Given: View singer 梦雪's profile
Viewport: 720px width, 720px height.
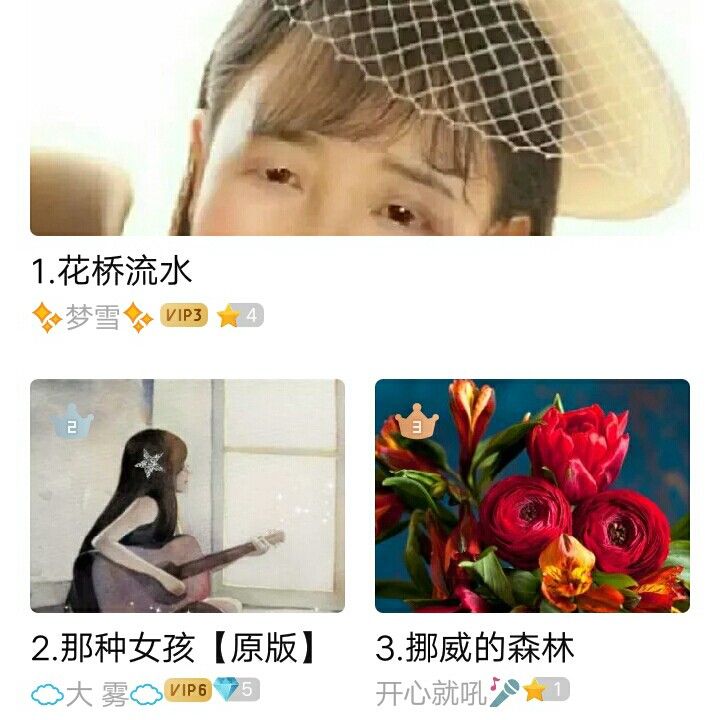Looking at the screenshot, I should click(x=92, y=318).
